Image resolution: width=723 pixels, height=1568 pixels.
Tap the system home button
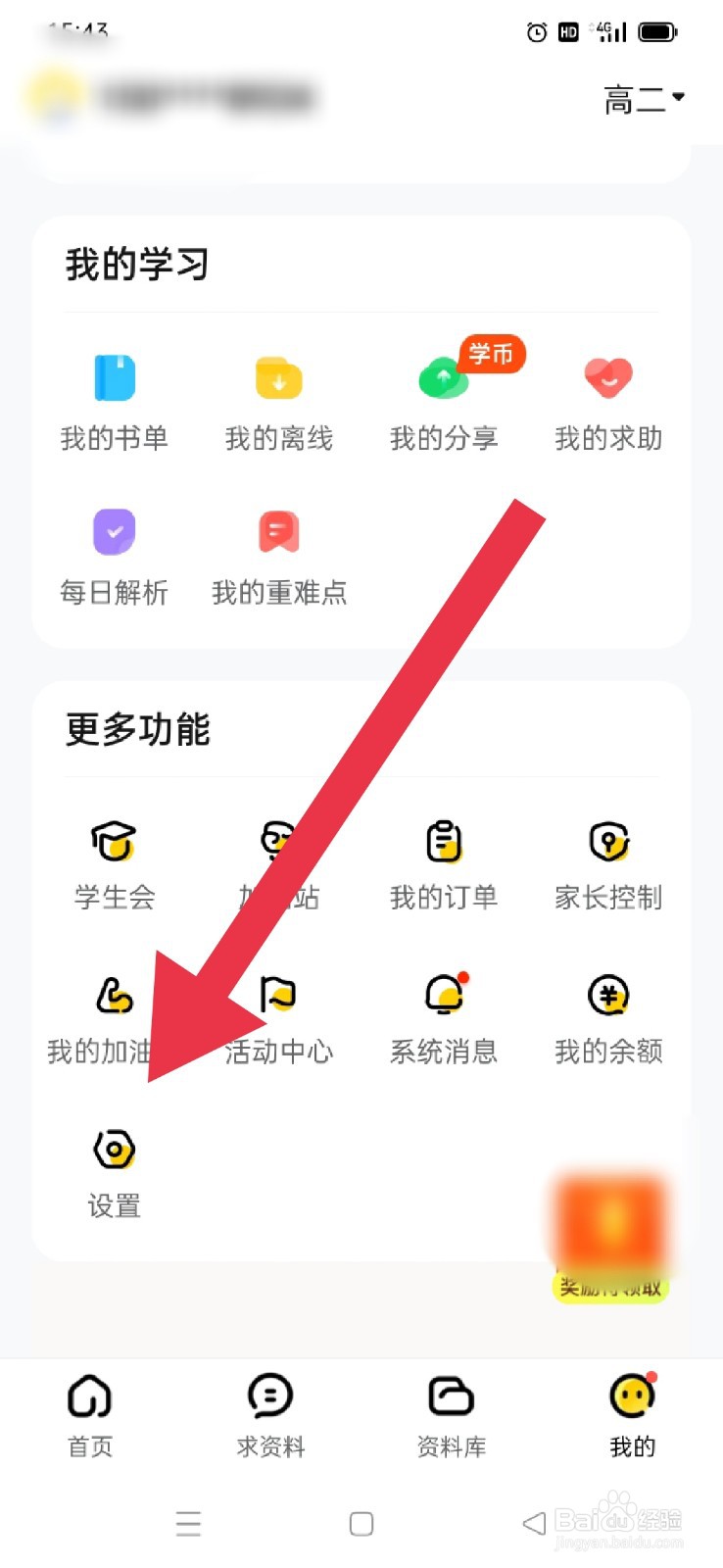361,1523
